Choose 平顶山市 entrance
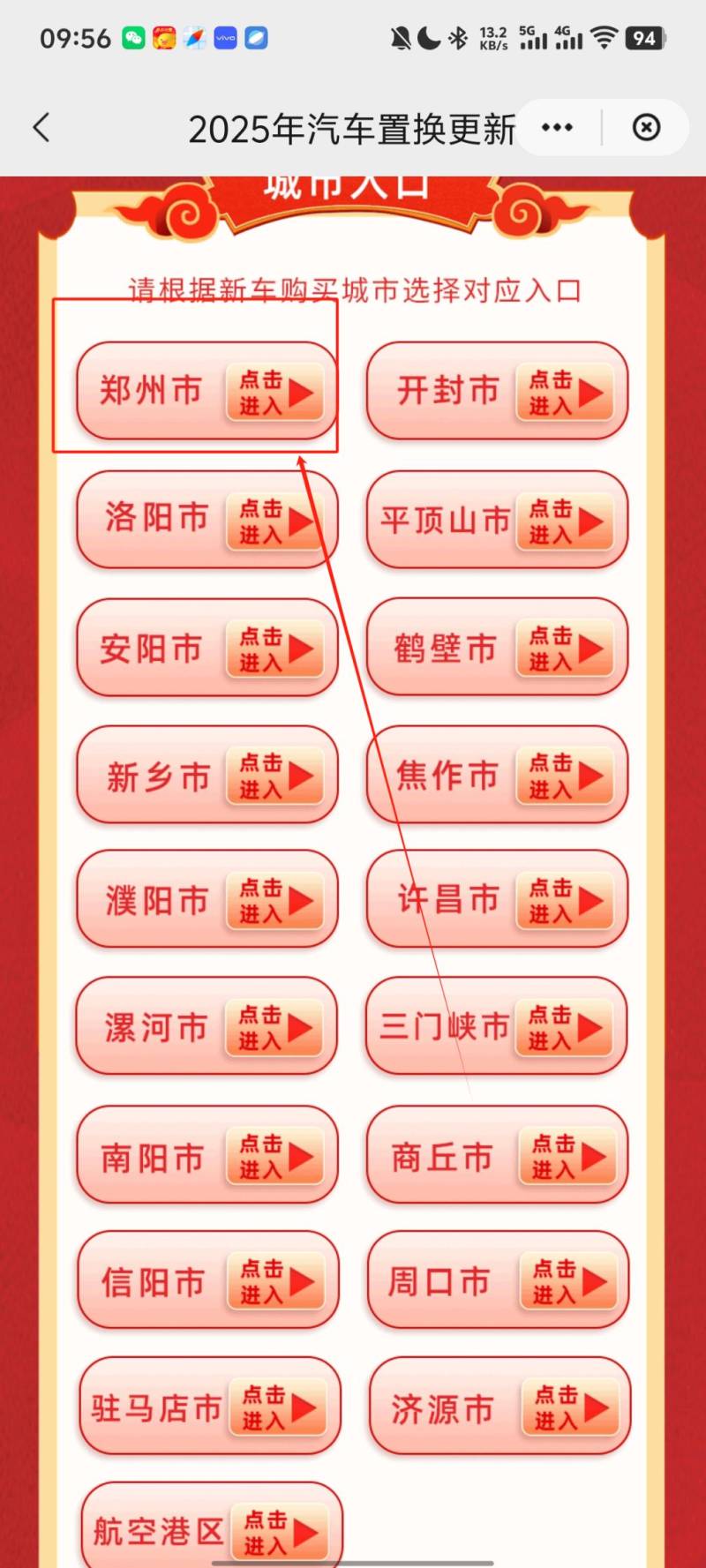This screenshot has height=1568, width=706. [497, 520]
